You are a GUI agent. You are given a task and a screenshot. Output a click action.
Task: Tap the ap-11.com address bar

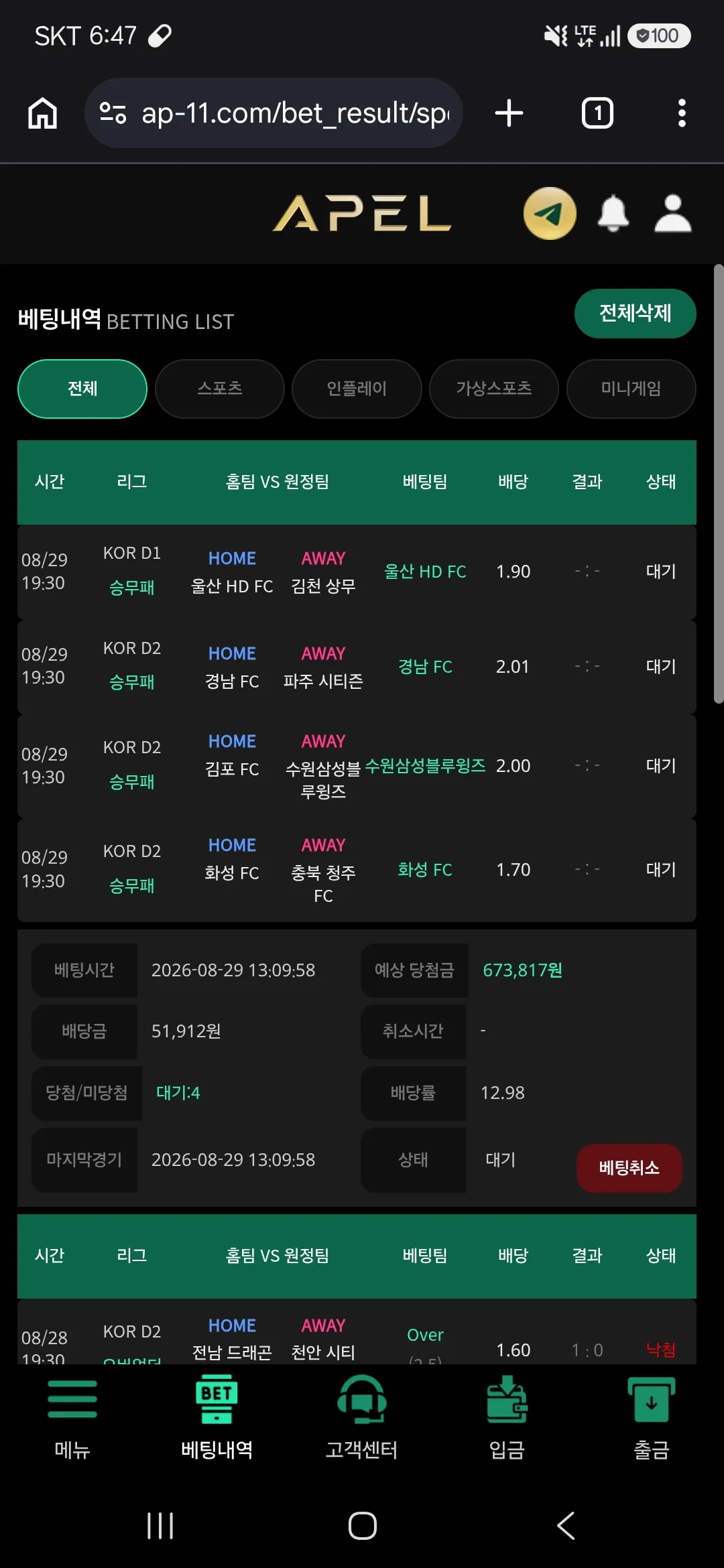click(274, 113)
